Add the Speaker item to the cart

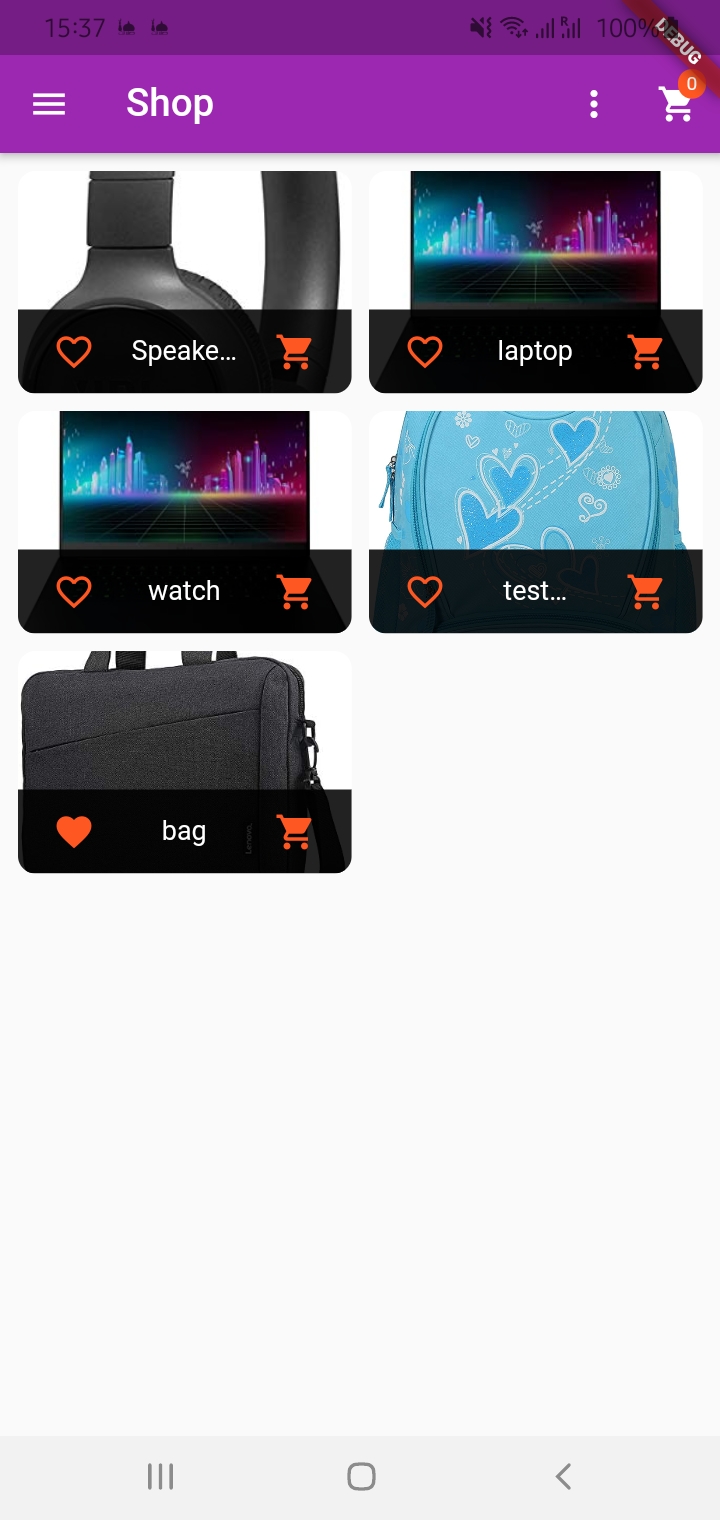pos(294,351)
